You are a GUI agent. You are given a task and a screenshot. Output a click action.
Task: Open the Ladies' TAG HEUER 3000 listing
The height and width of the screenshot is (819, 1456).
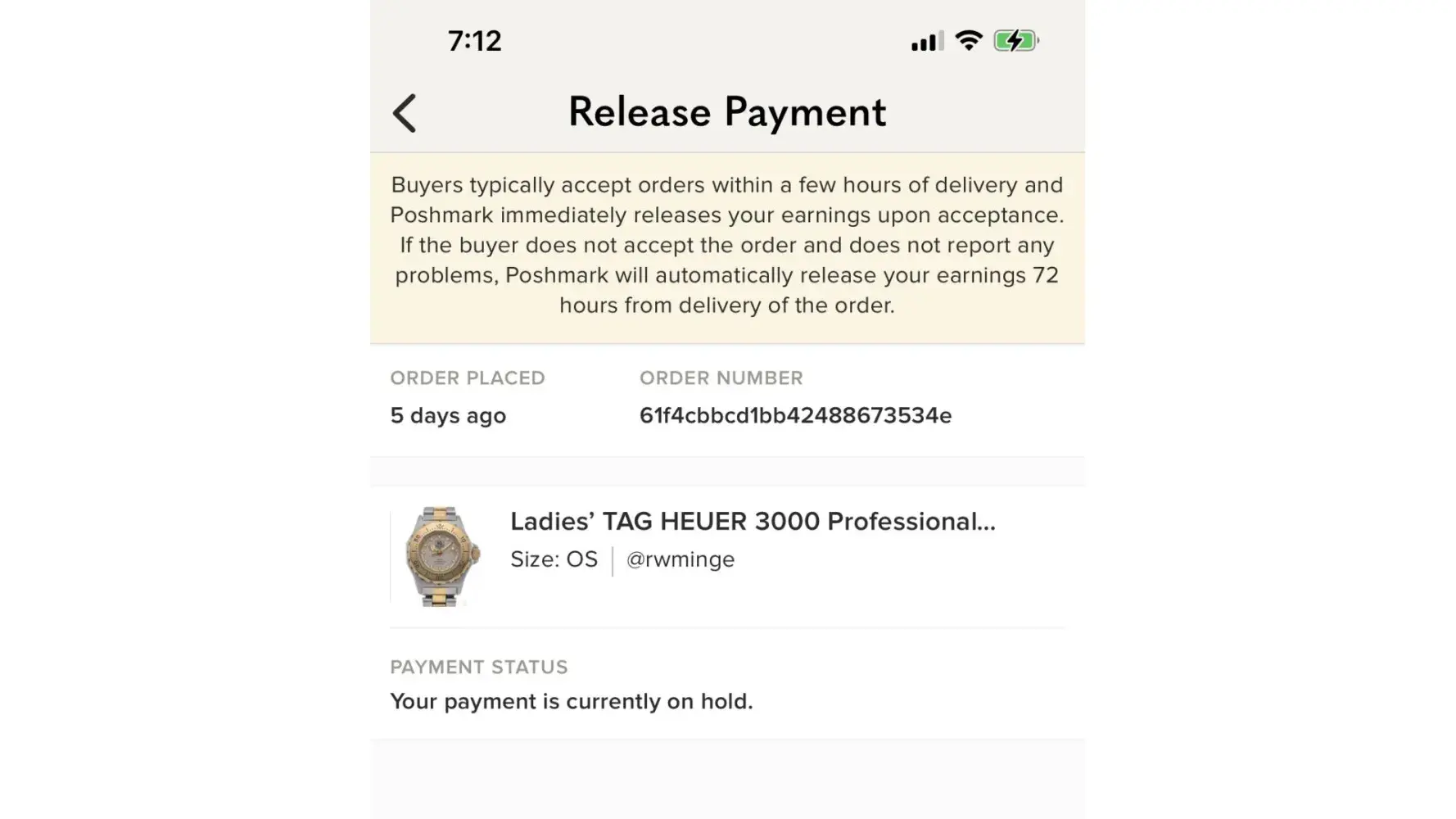click(x=752, y=522)
